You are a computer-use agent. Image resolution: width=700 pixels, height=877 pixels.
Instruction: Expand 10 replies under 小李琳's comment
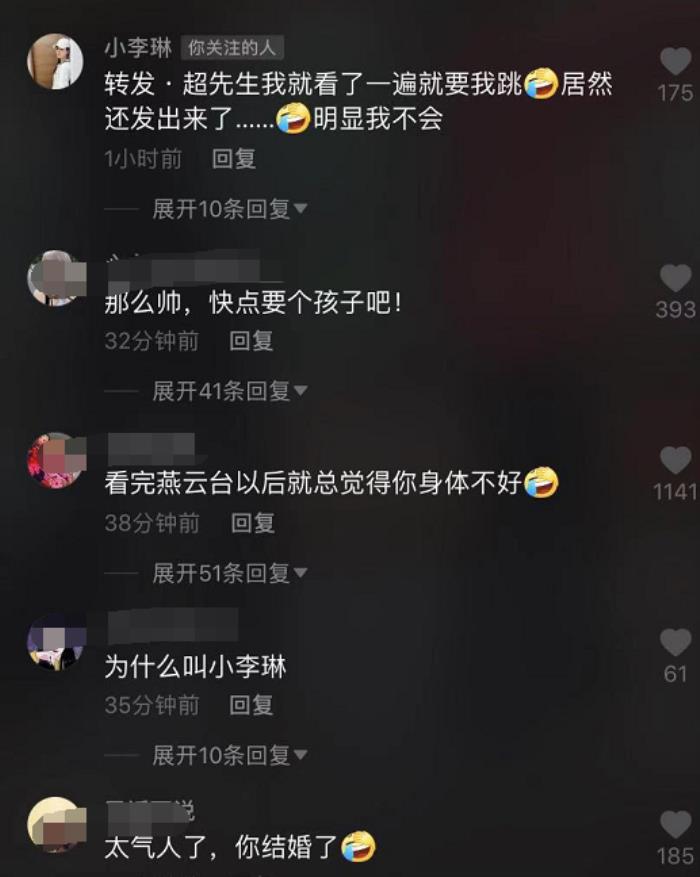click(x=229, y=208)
